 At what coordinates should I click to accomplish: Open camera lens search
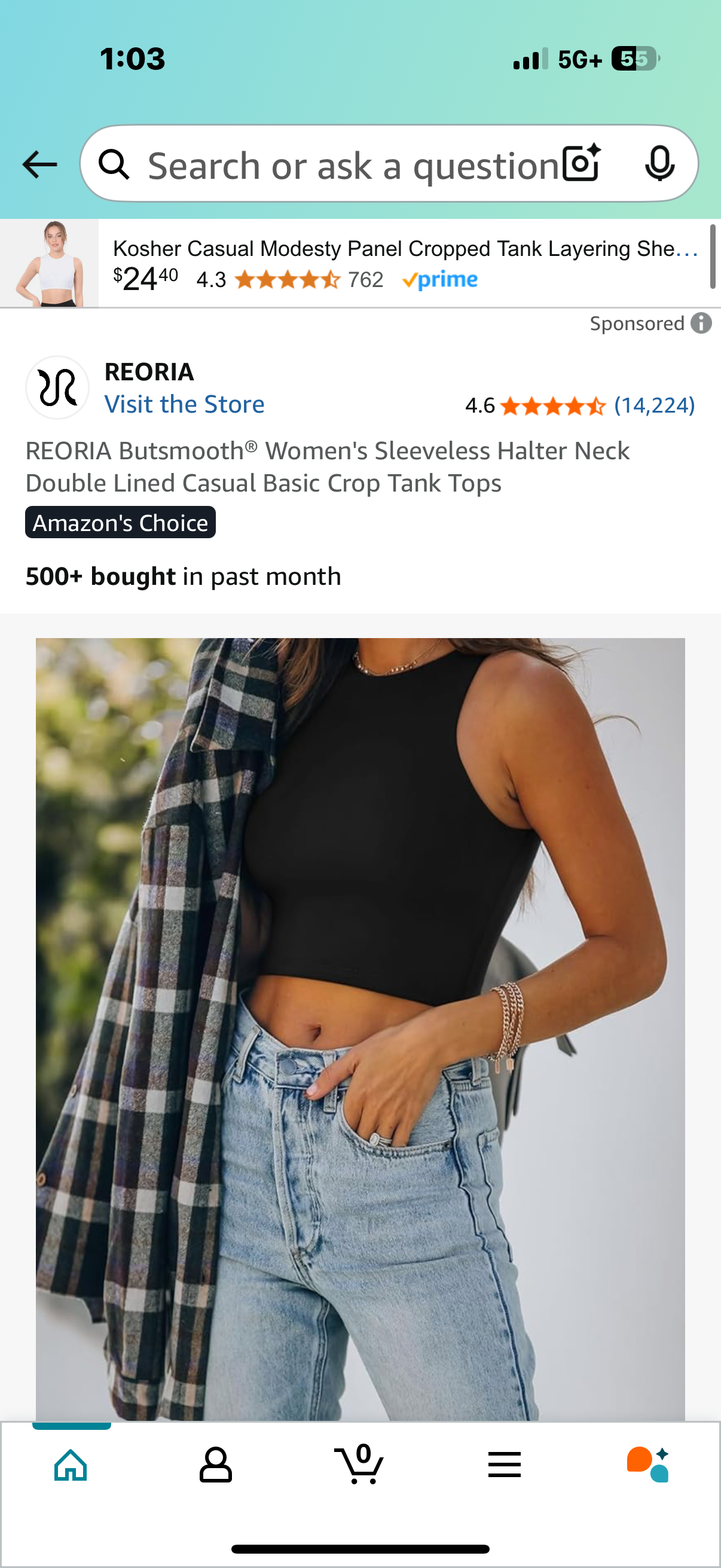[581, 164]
